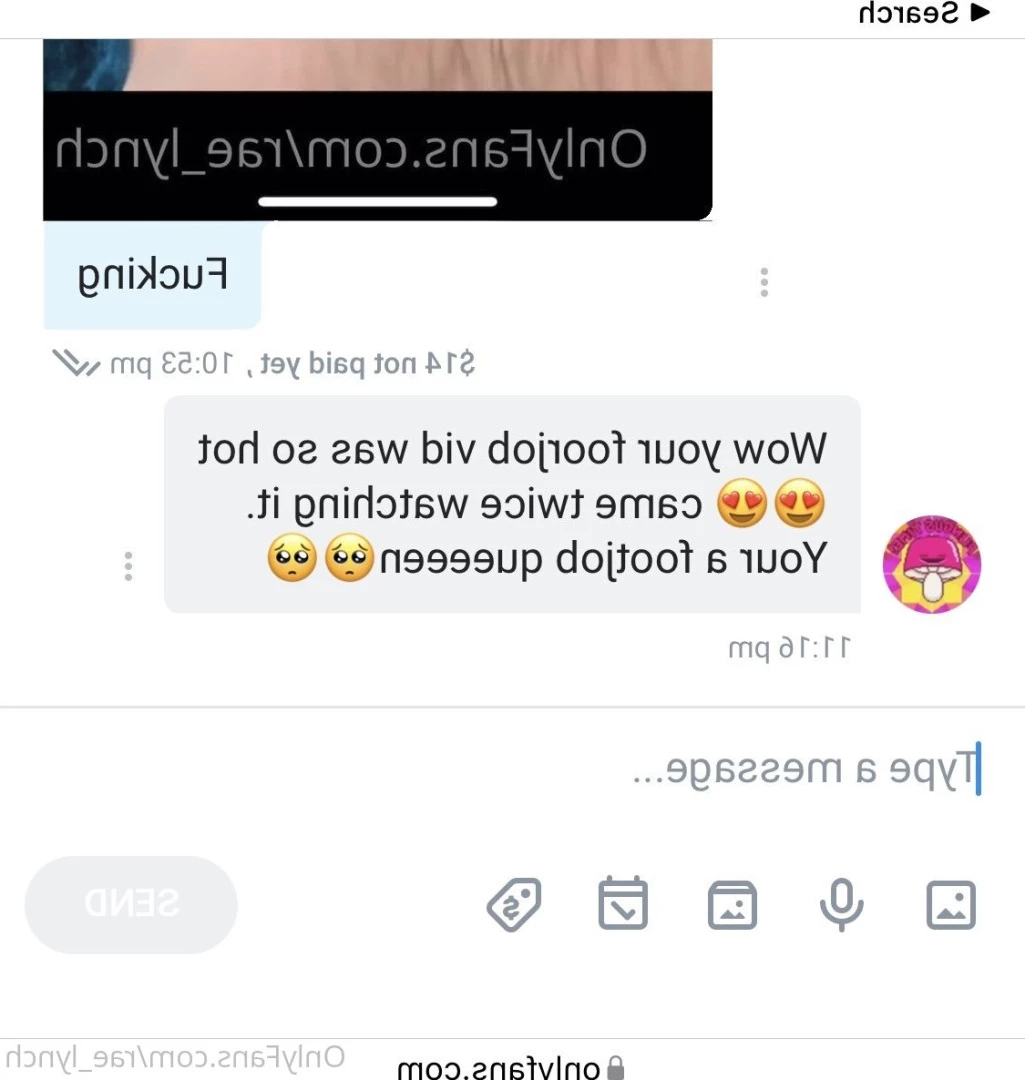Screen dimensions: 1025x1080
Task: Open options for the footjob vid message
Action: (128, 566)
